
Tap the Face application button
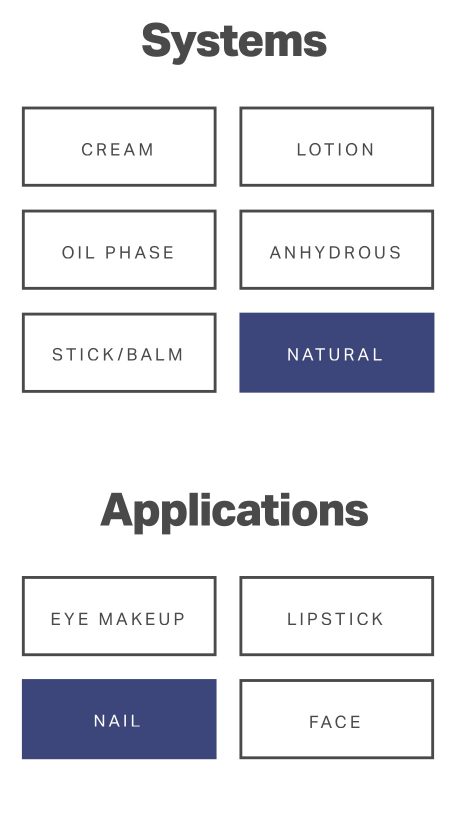336,719
